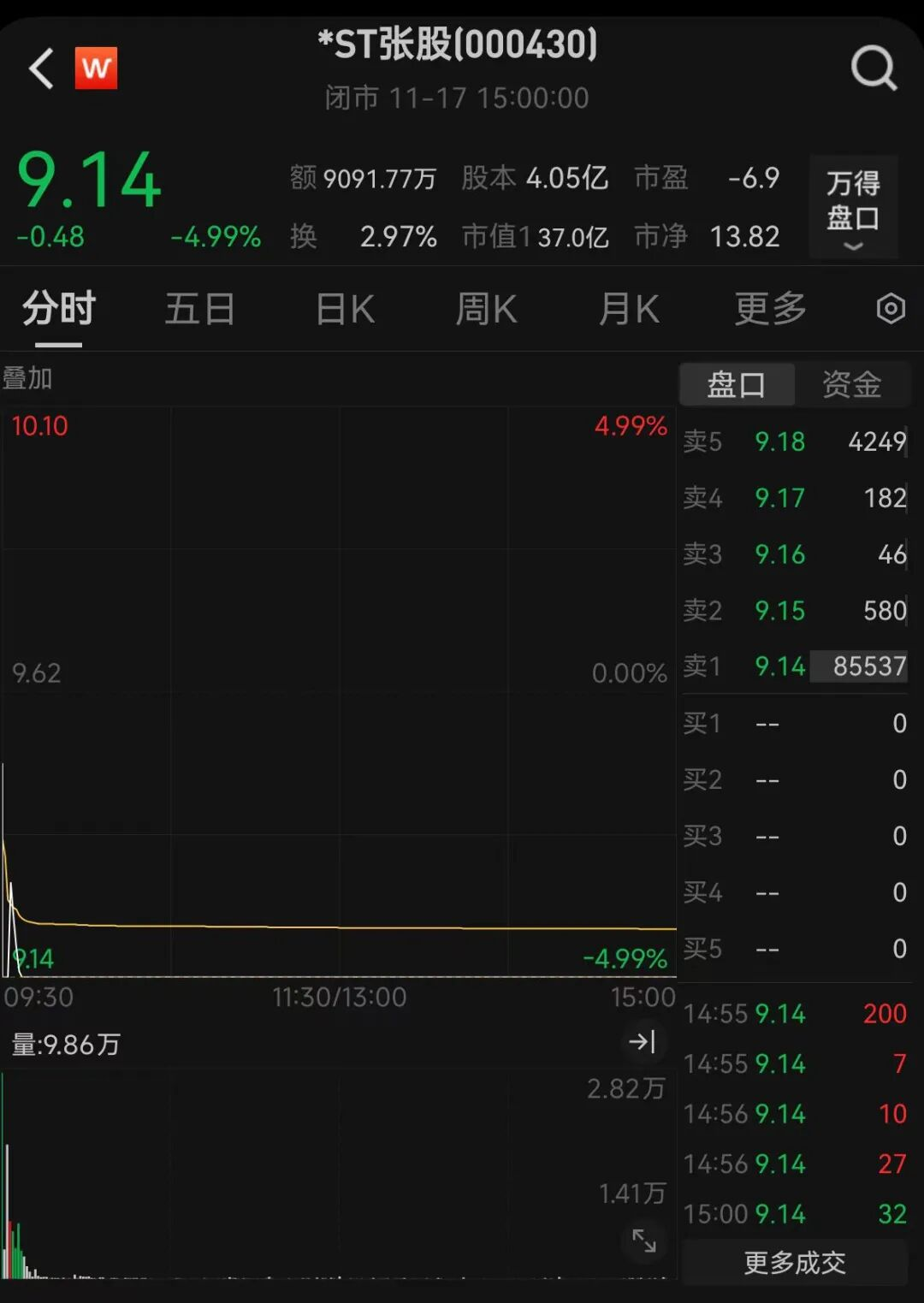Select the 分时 intraday tab

tap(58, 309)
